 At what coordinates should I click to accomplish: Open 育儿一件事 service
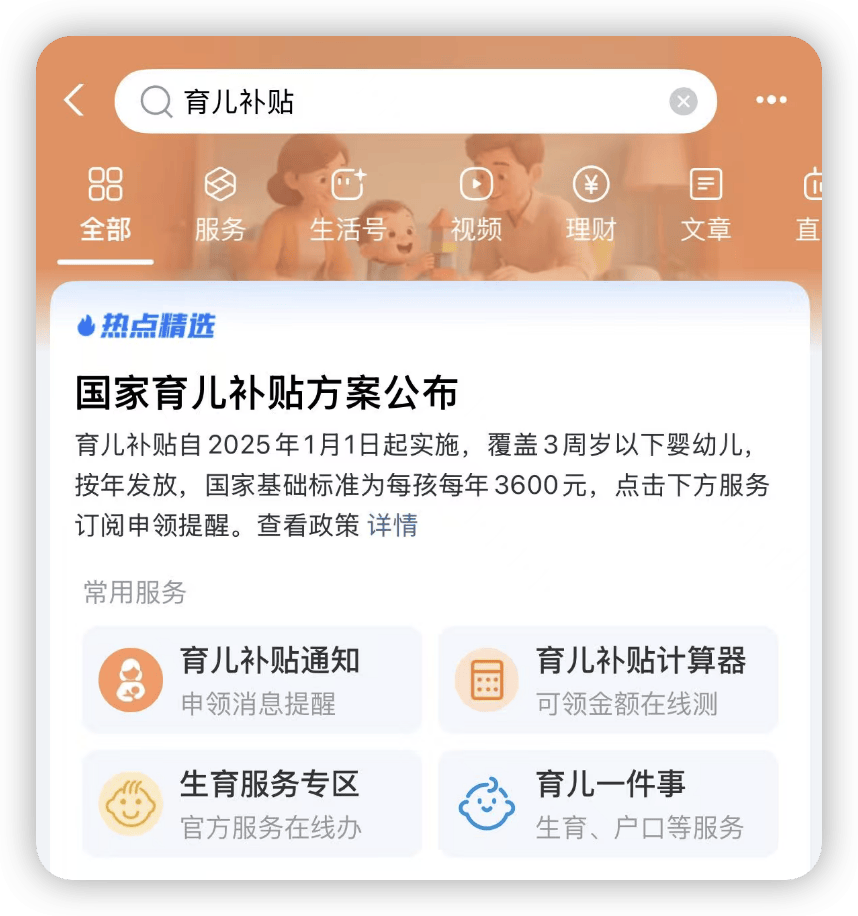[x=608, y=803]
